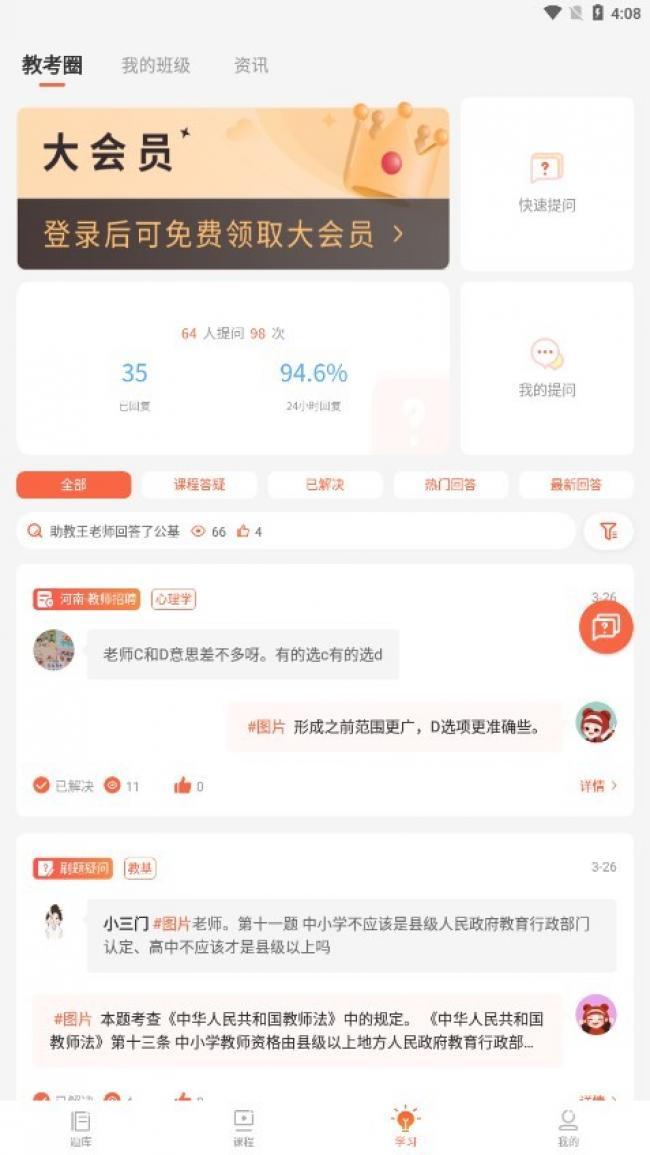Open the filter funnel icon
Image resolution: width=650 pixels, height=1155 pixels.
coord(609,531)
